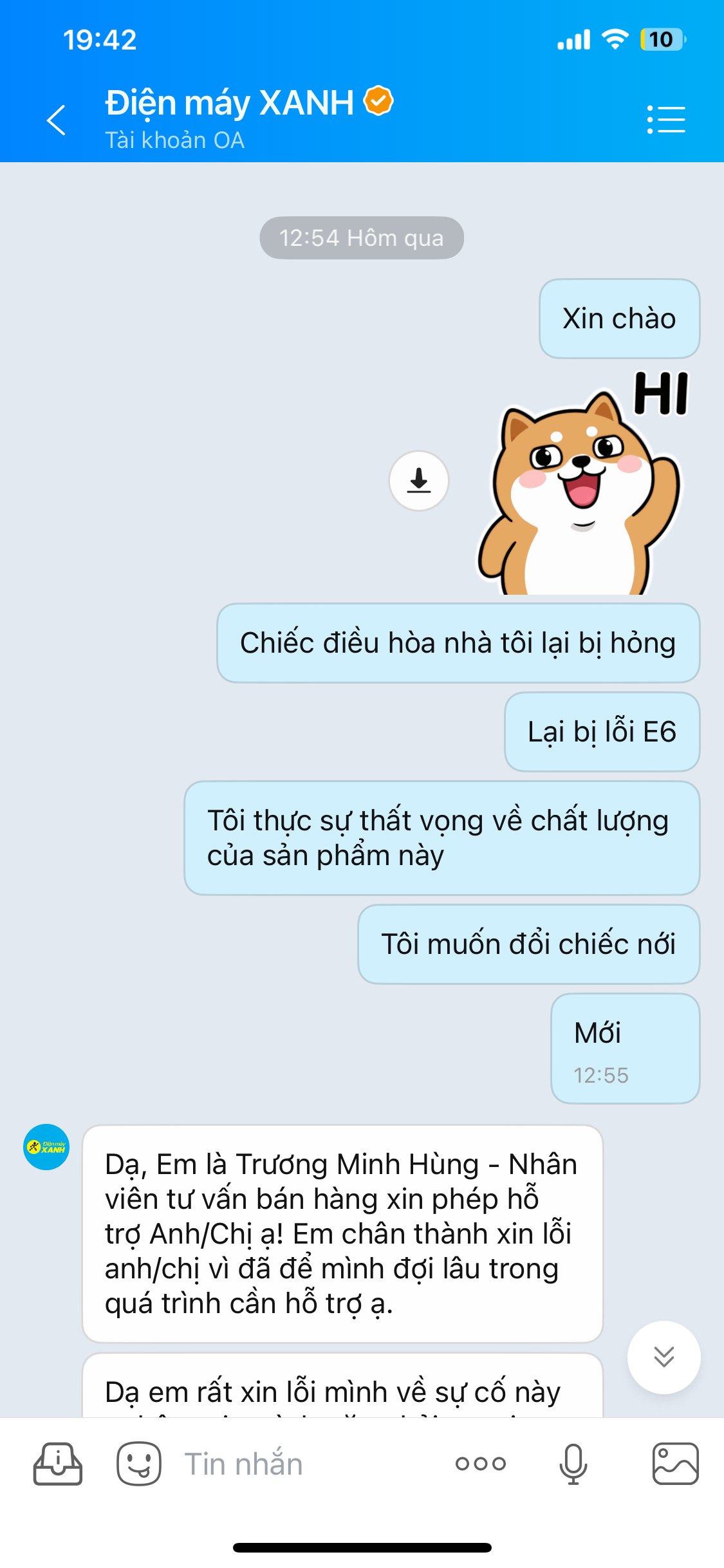Show more attachment options (three dots)
This screenshot has width=724, height=1568.
coord(481,1464)
